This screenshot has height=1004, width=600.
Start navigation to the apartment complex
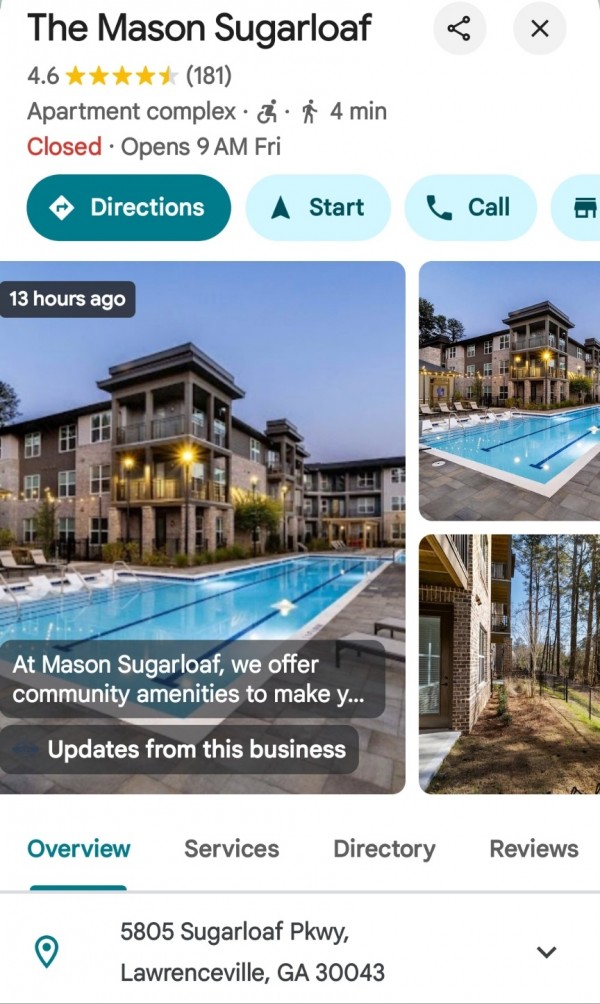pyautogui.click(x=318, y=208)
